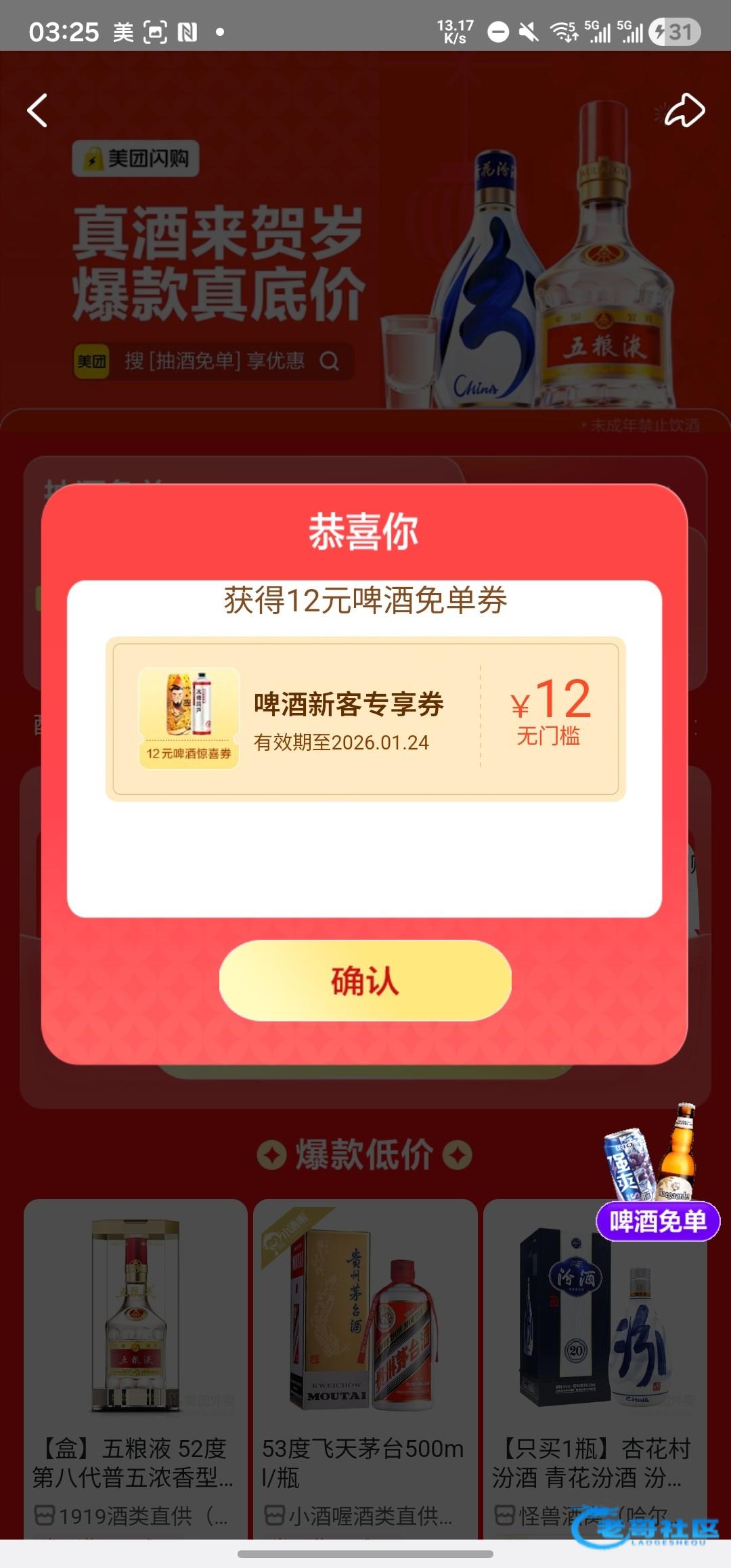The image size is (731, 1568).
Task: Confirm the coupon with the 确认 button
Action: click(x=365, y=980)
